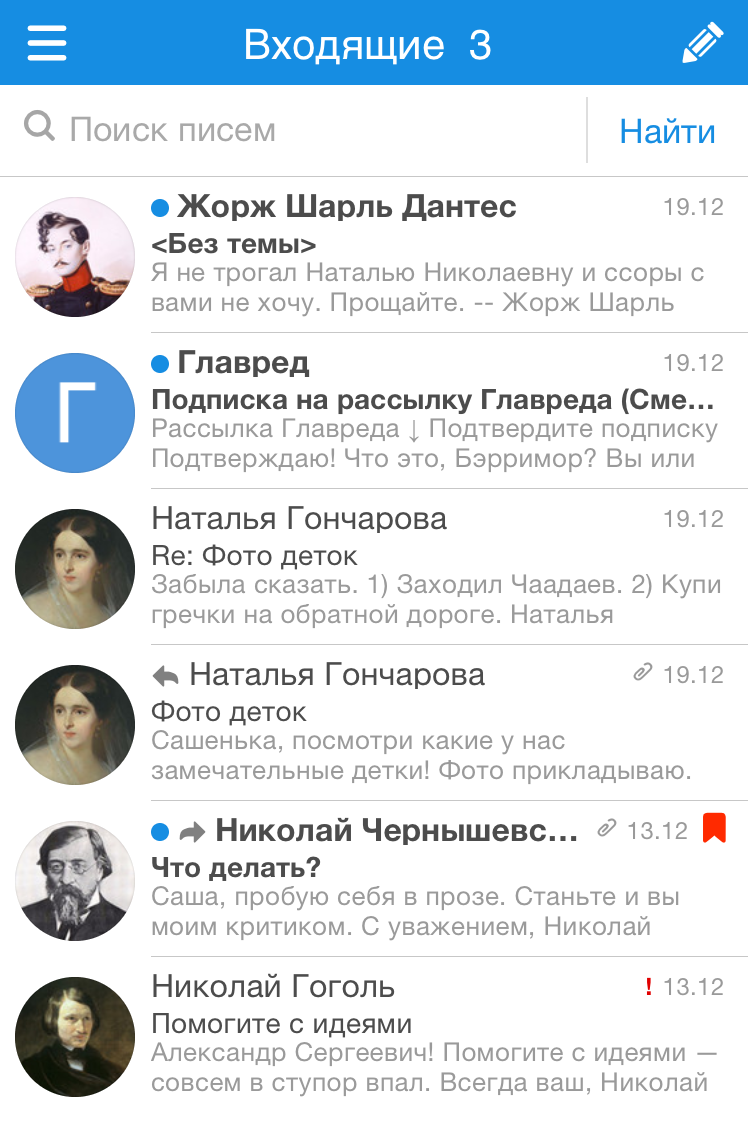Screen dimensions: 748x1134
Task: Open Наталья Гончарова's replied Фото деток email
Action: tap(430, 724)
